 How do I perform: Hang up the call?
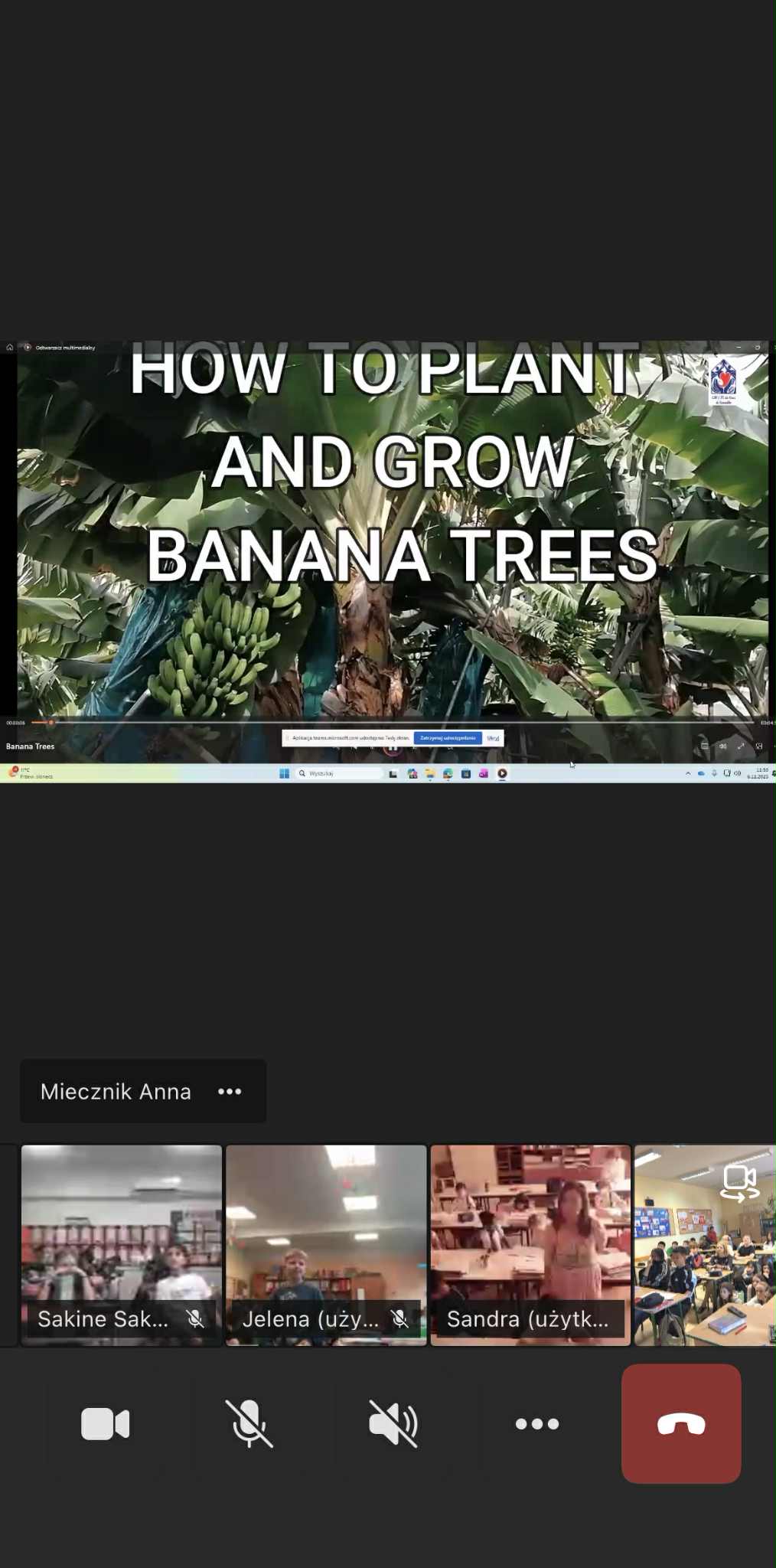click(x=680, y=1423)
